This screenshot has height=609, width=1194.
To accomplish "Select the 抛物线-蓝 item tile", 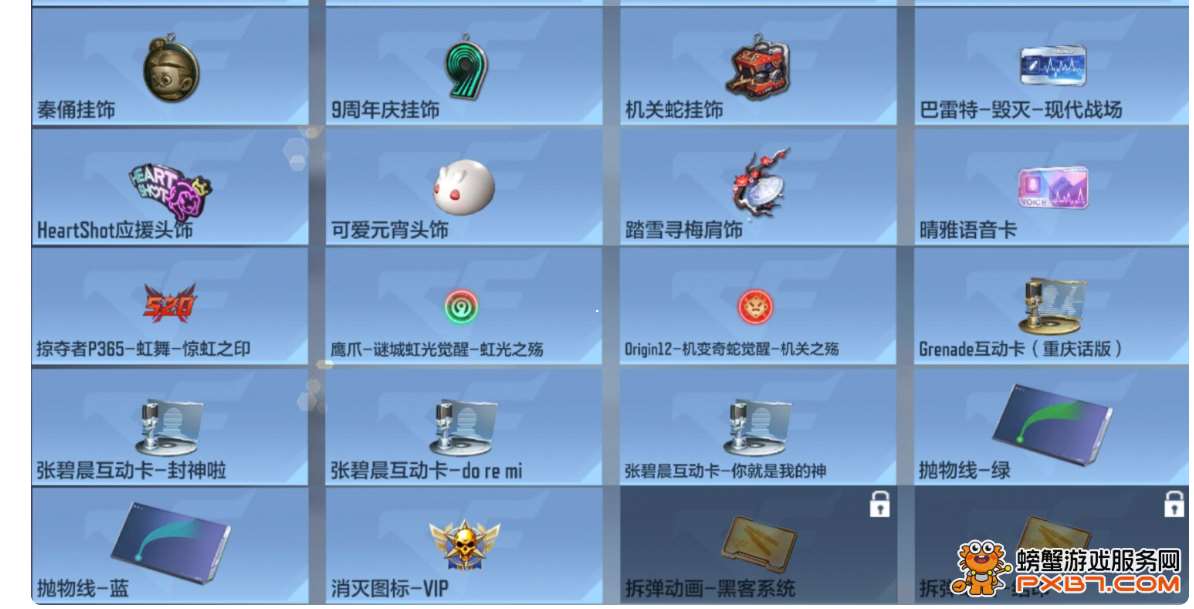I will 170,545.
